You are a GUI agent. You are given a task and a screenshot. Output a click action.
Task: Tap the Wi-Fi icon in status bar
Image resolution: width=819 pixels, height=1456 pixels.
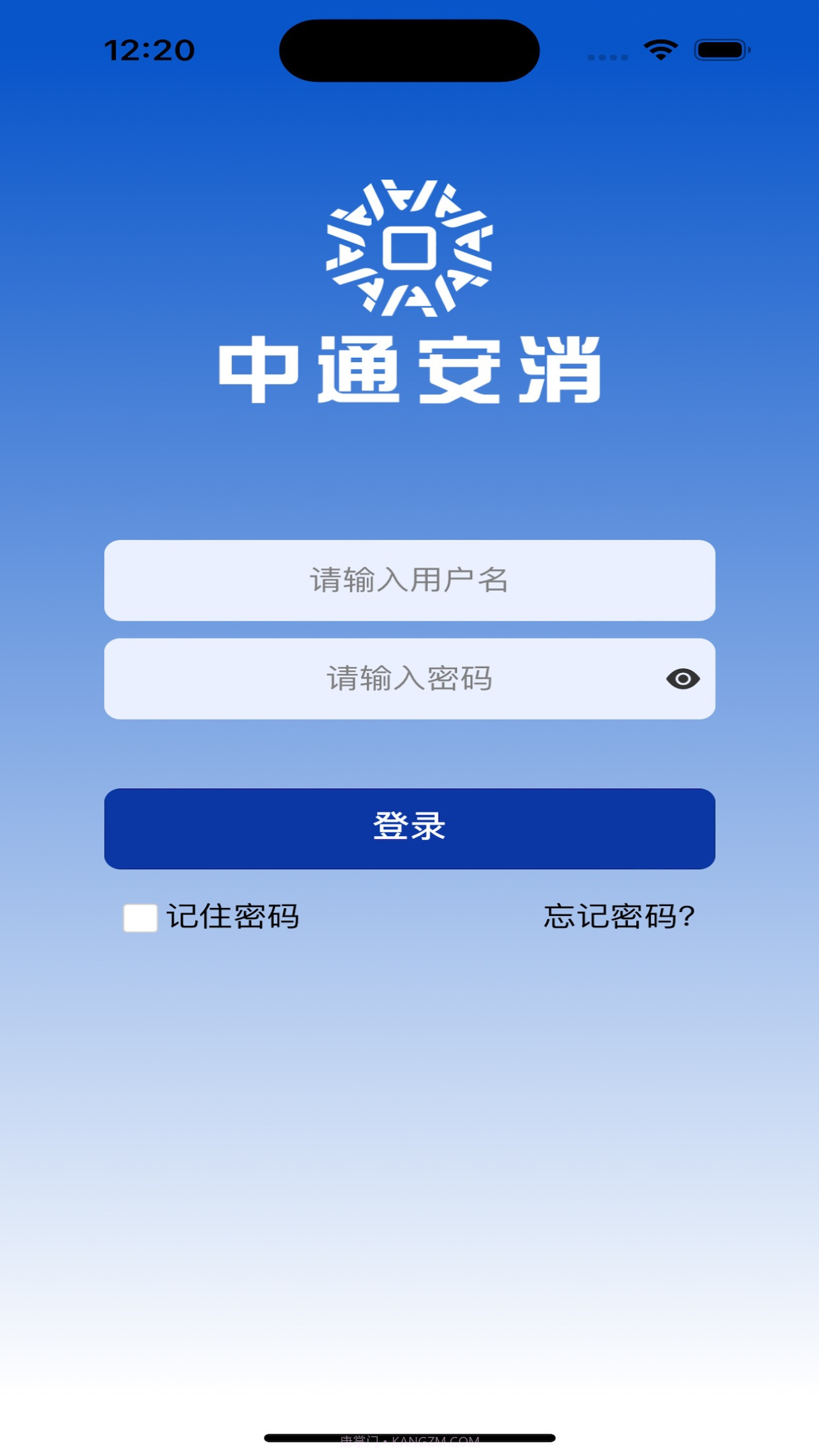click(x=659, y=49)
